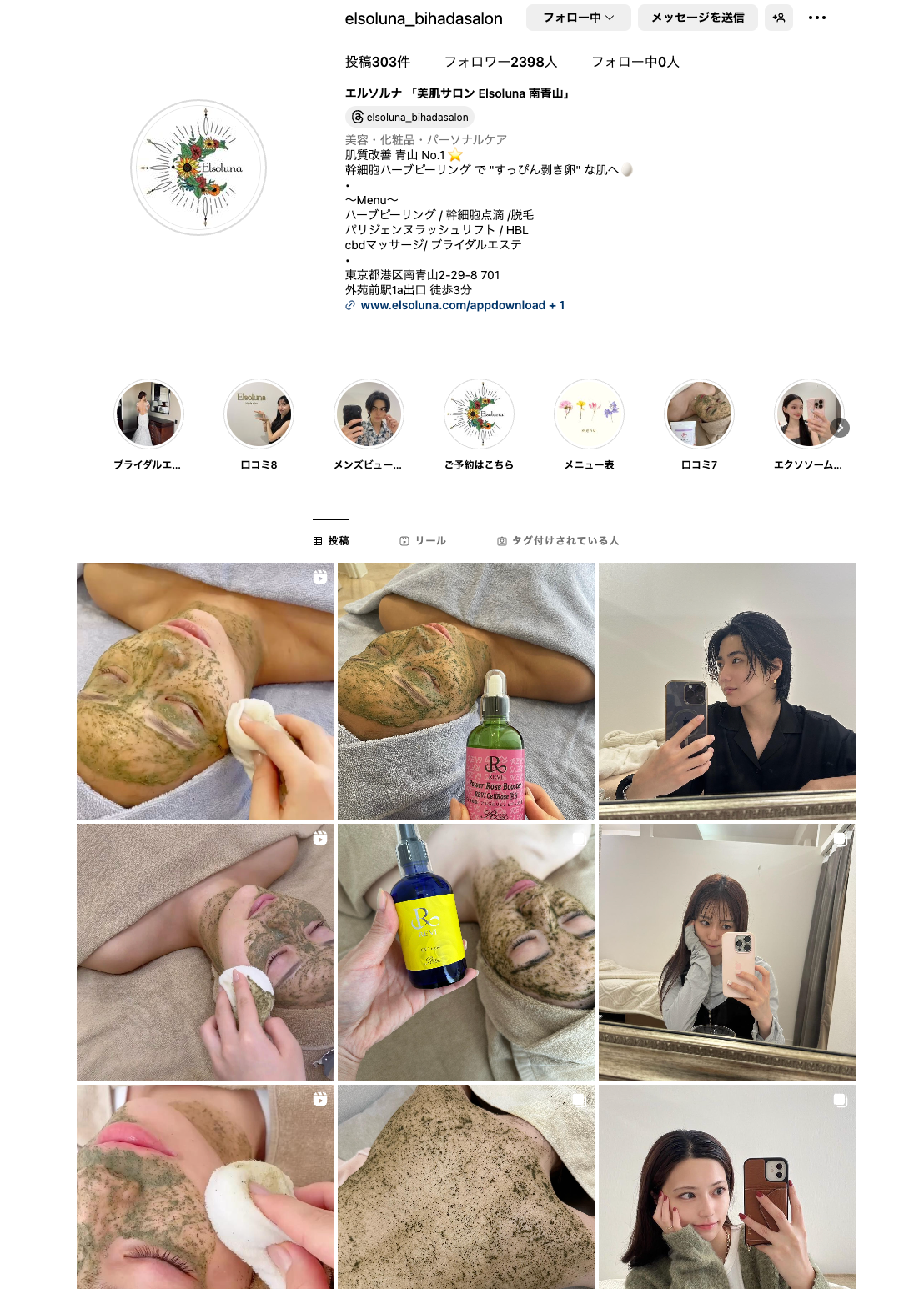Viewport: 924px width, 1289px height.
Task: Open the post with yellow-label blue bottle
Action: (466, 952)
